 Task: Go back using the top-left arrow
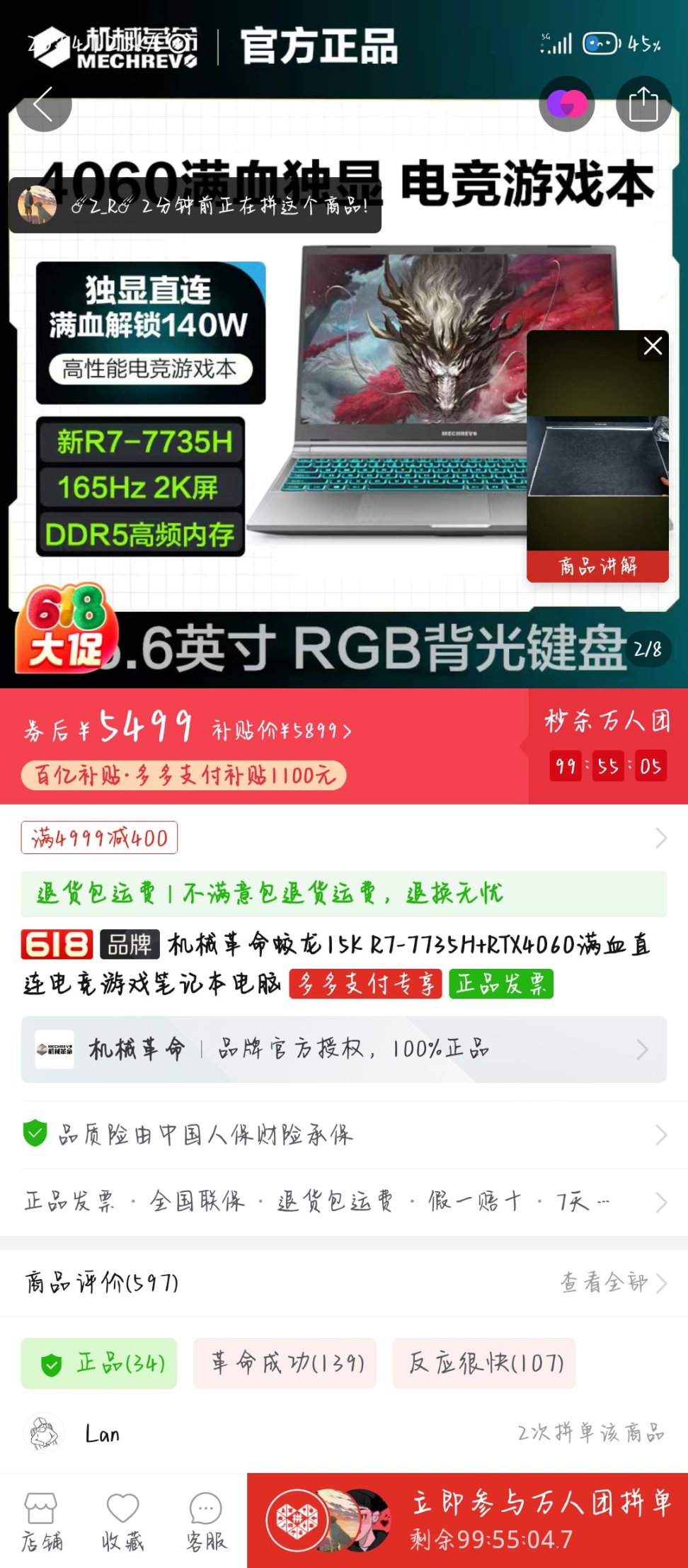(x=43, y=105)
